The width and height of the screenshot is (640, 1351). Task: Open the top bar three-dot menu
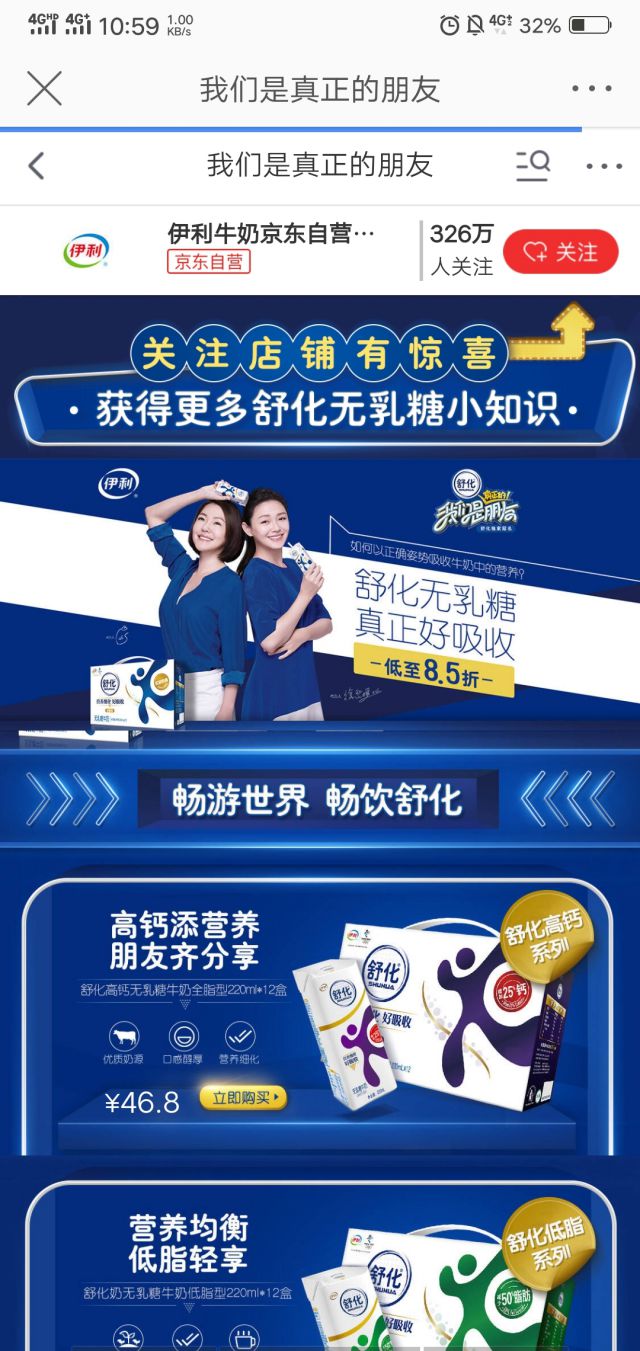592,89
